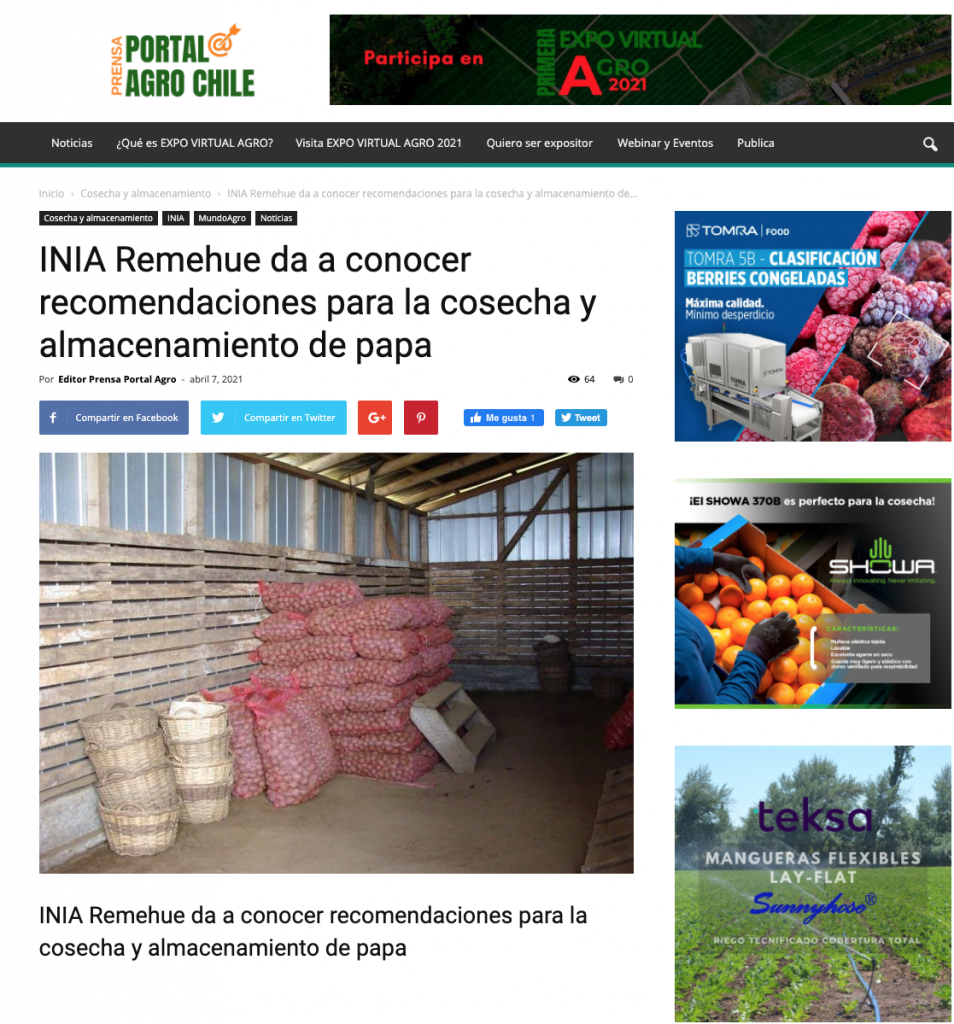954x1024 pixels.
Task: Share the article via Compartir en Twitter
Action: [x=274, y=418]
